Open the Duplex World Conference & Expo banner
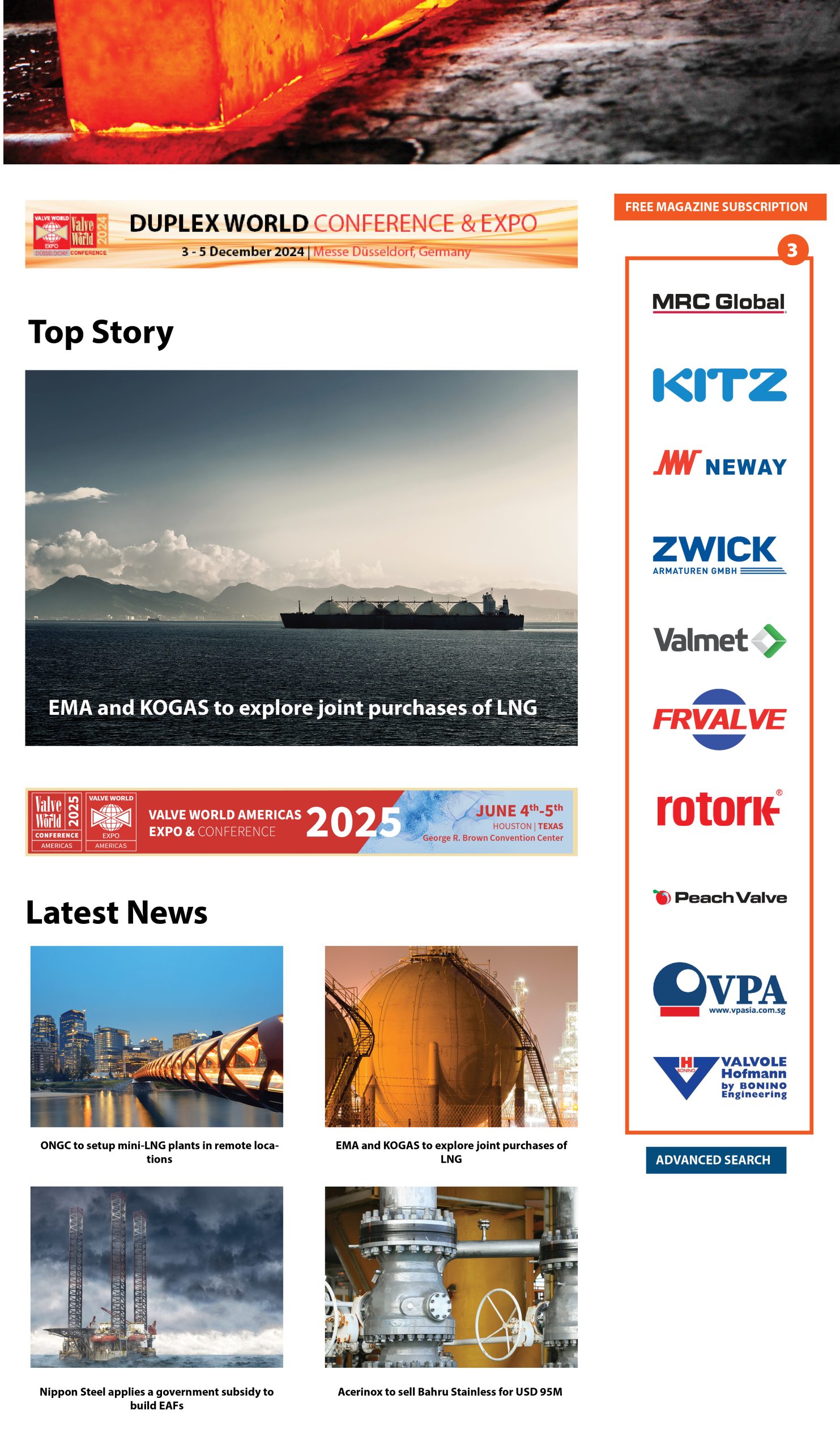 tap(301, 234)
